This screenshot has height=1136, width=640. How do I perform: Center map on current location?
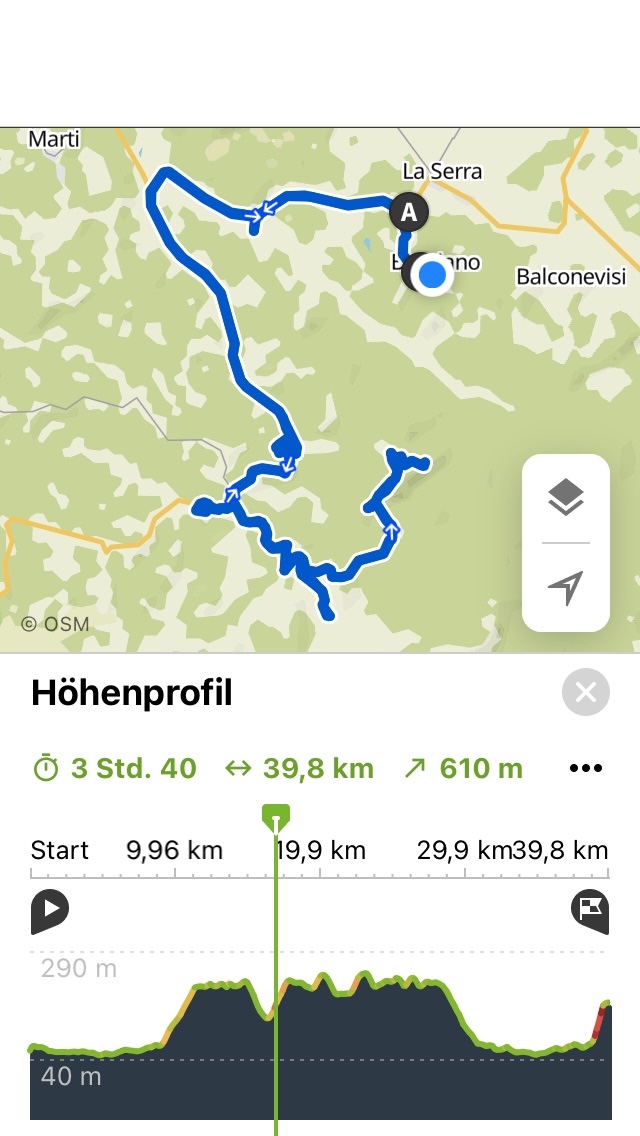566,588
